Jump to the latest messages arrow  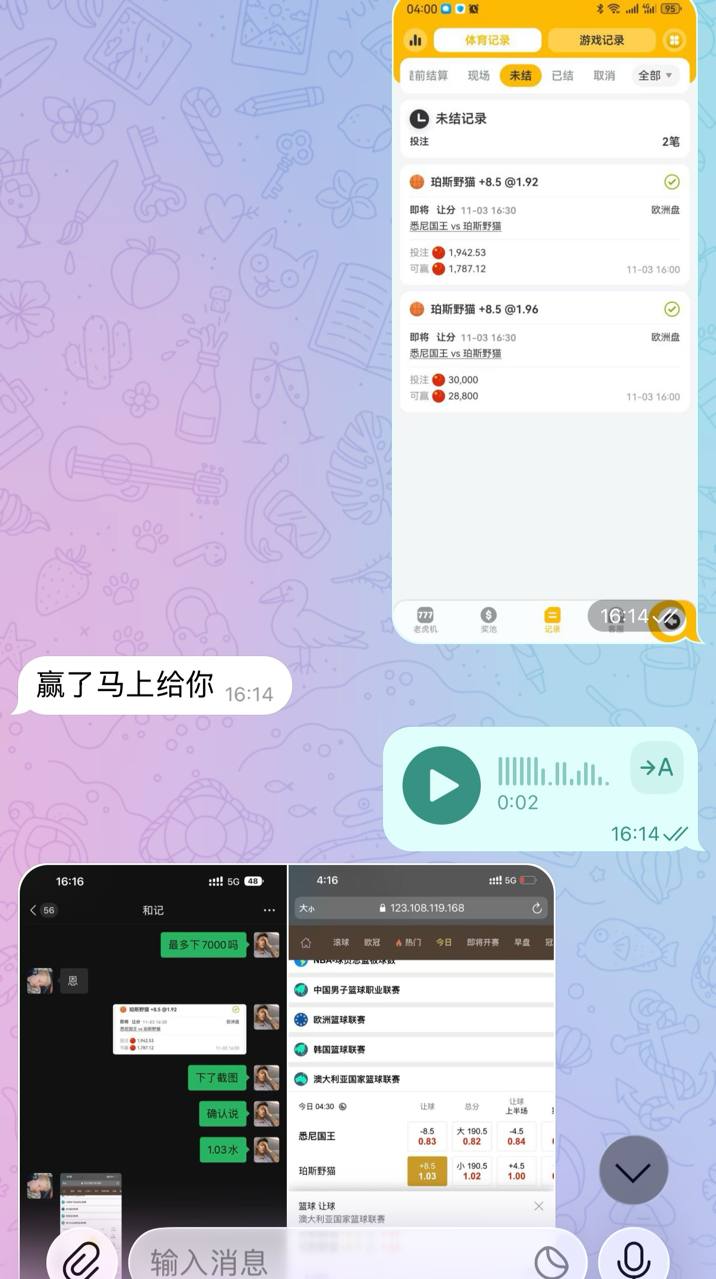pyautogui.click(x=633, y=1170)
